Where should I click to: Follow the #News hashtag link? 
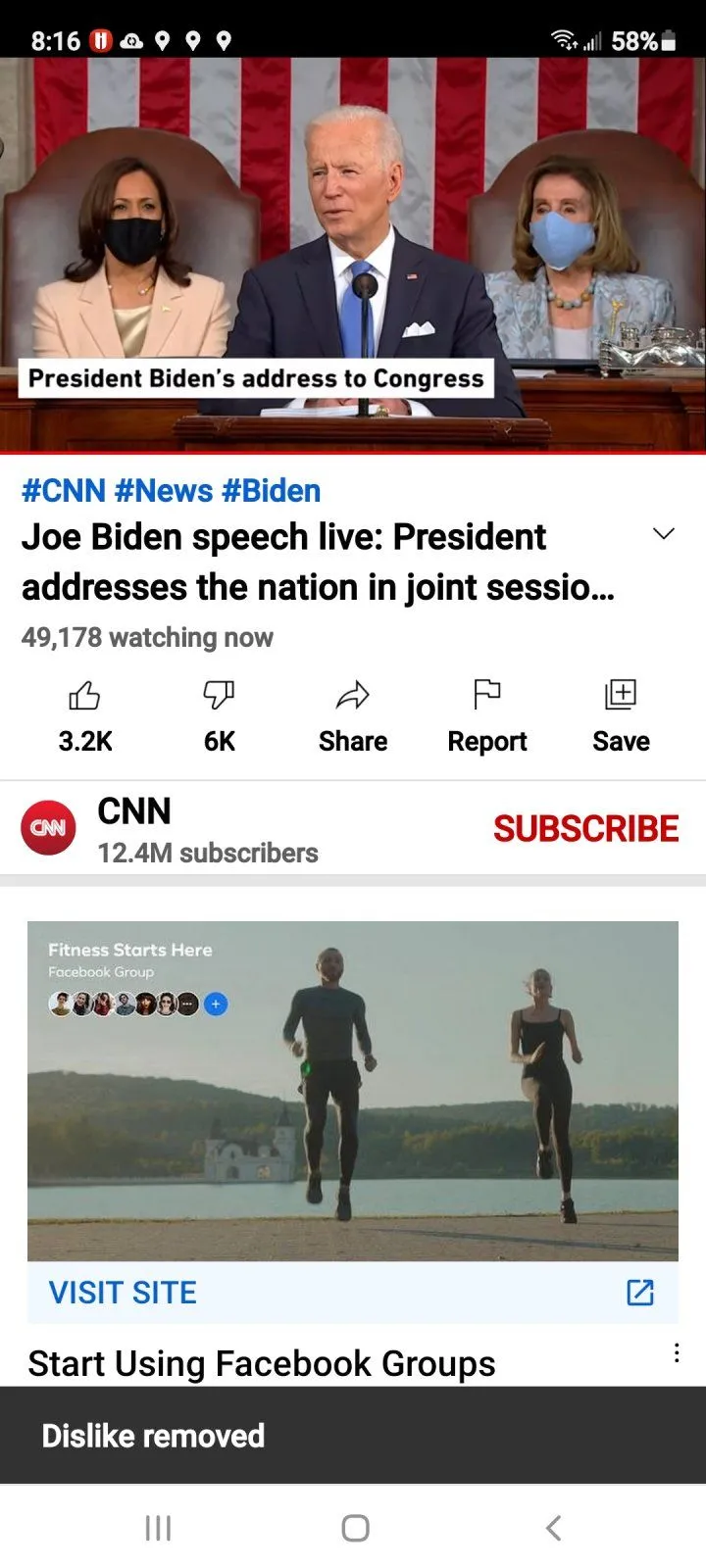[163, 490]
